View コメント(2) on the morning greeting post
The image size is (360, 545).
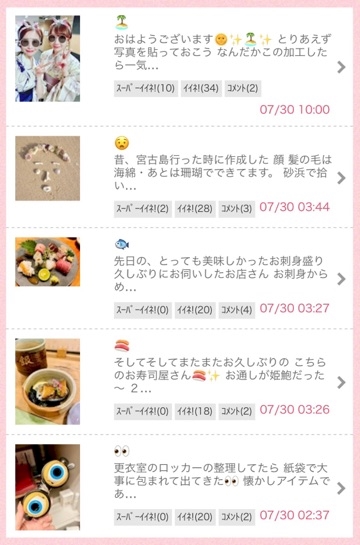243,88
